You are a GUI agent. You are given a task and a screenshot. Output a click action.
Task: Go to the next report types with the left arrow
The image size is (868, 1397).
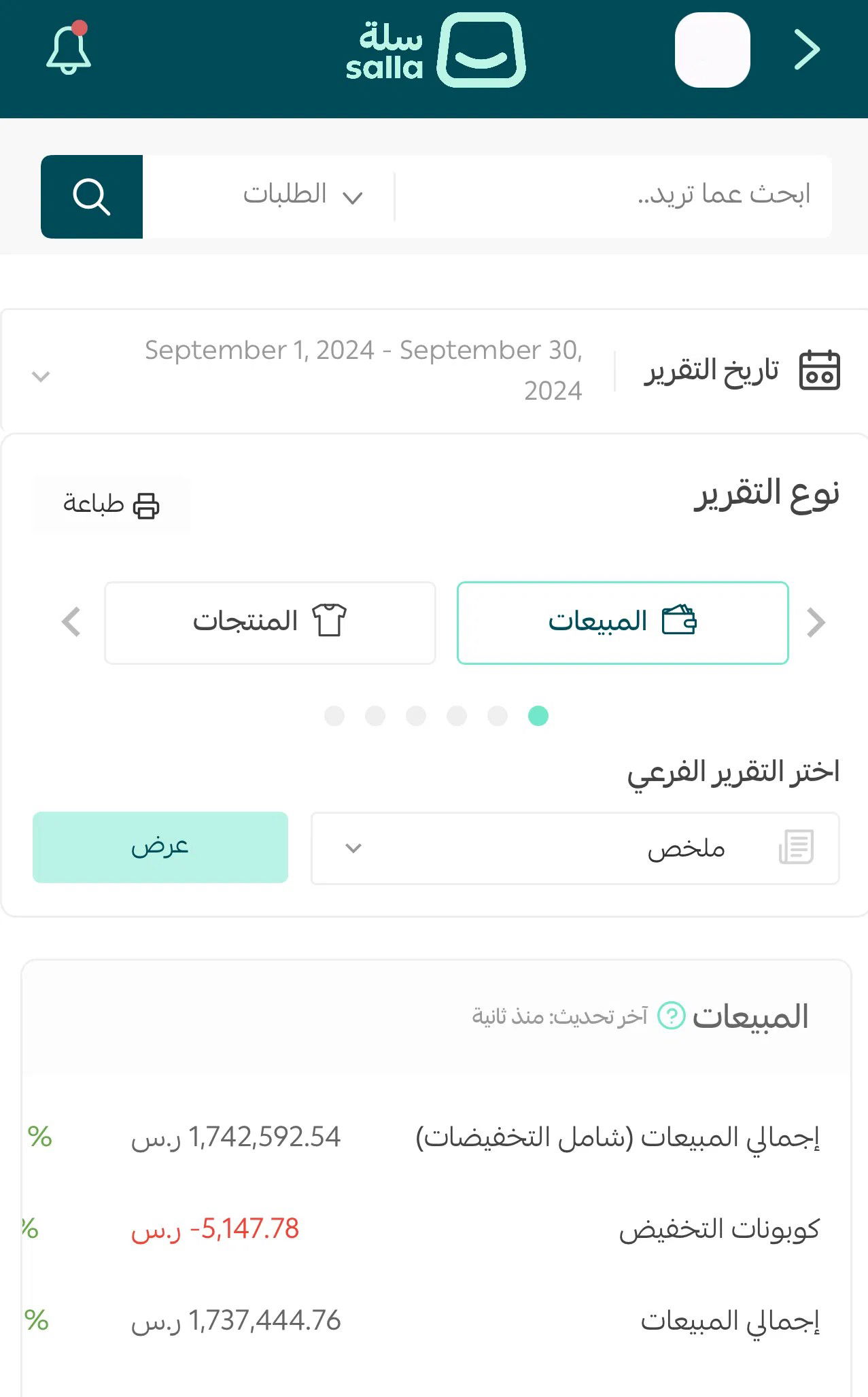point(71,622)
